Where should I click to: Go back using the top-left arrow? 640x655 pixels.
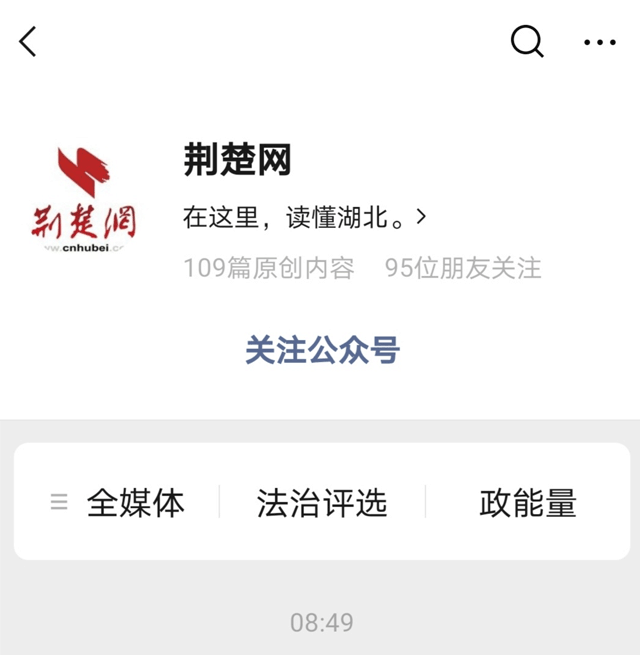point(28,41)
